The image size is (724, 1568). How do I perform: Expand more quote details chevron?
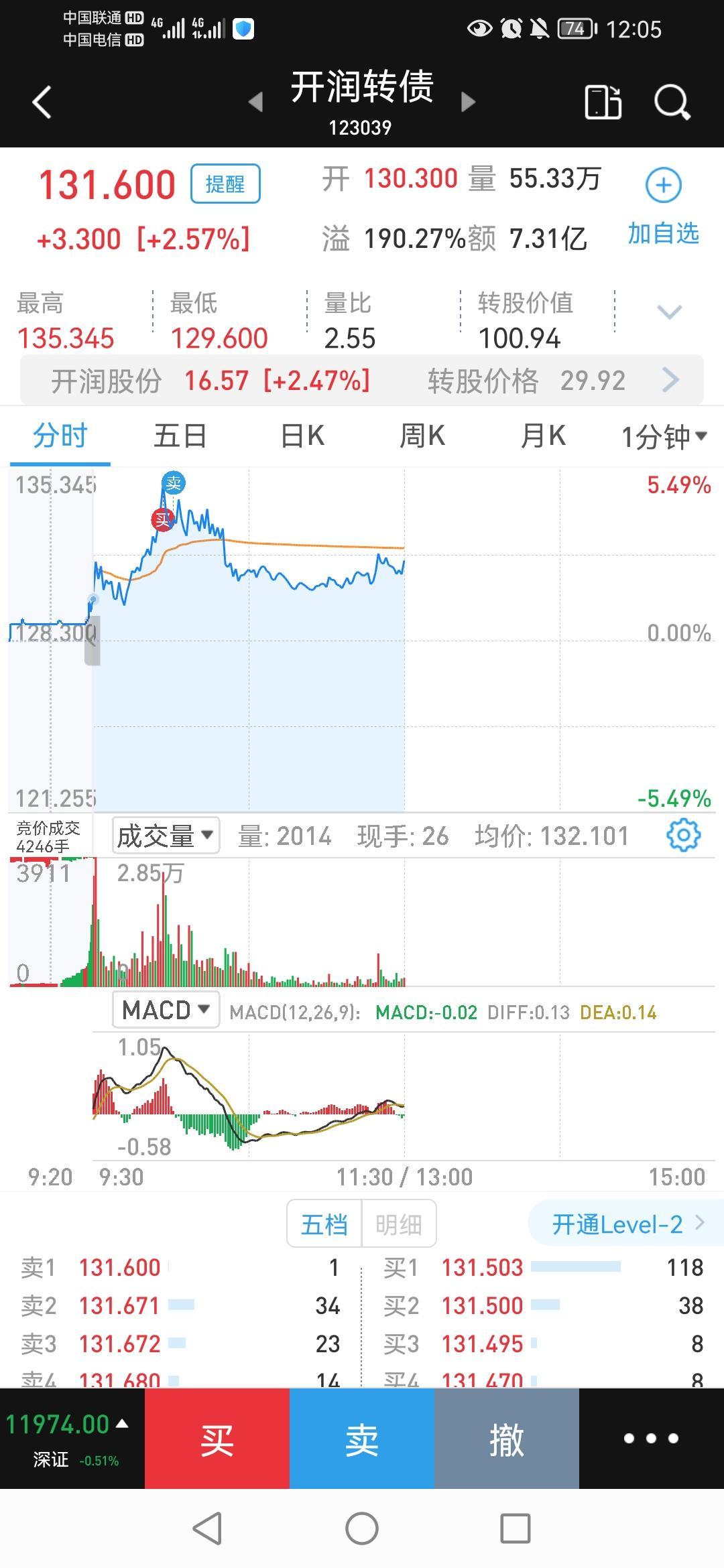pos(669,312)
